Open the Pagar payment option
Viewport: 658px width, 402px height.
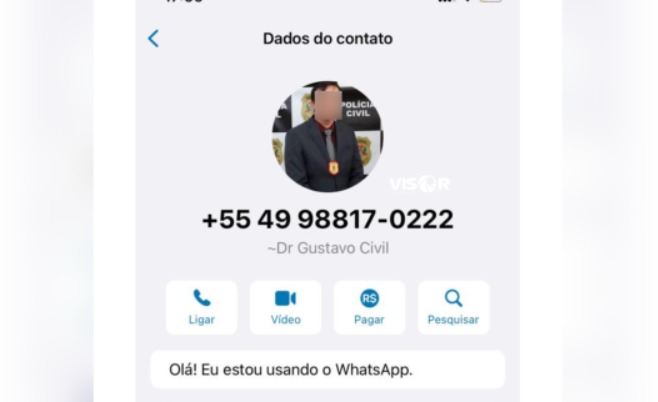pyautogui.click(x=369, y=307)
